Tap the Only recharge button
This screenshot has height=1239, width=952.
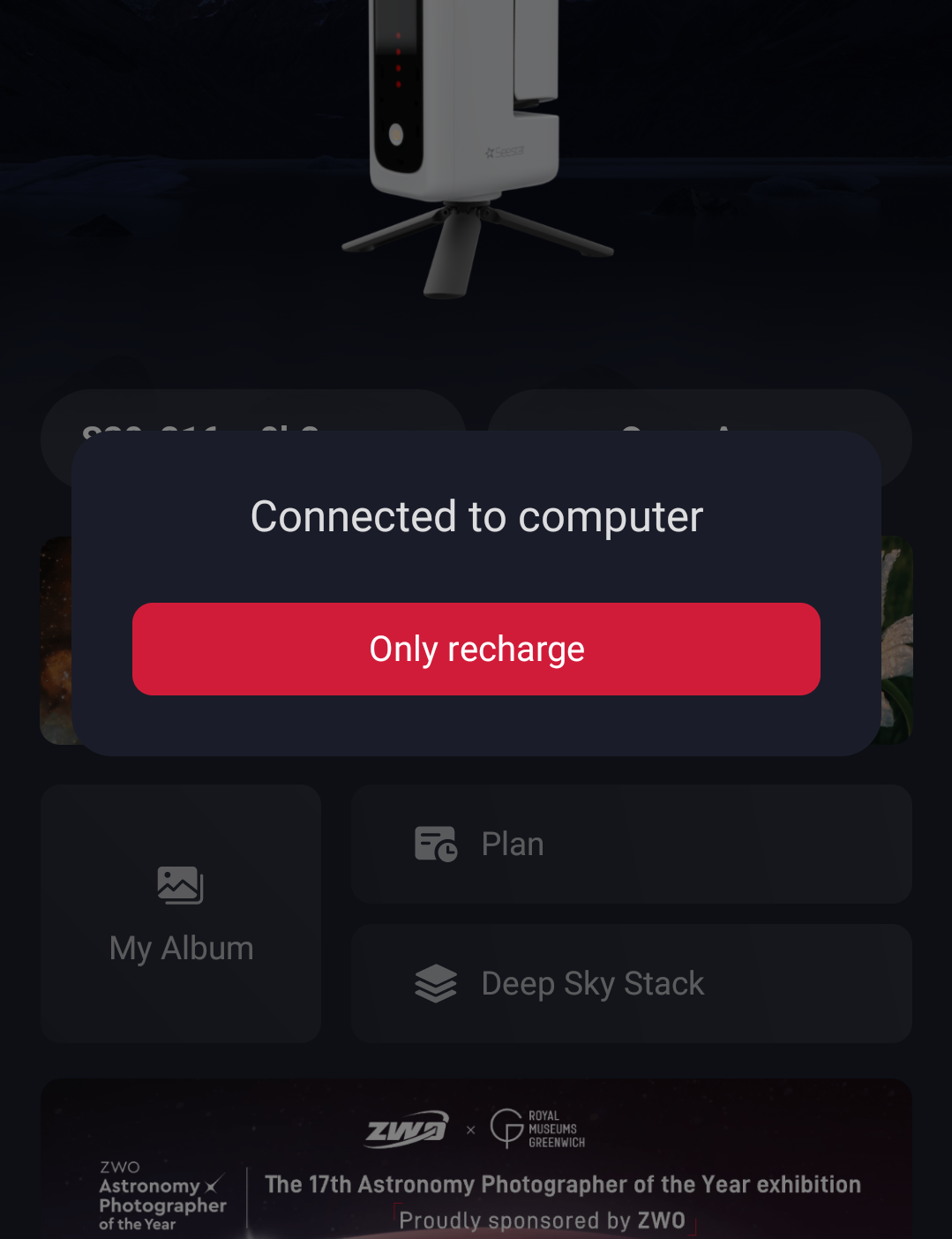[476, 649]
